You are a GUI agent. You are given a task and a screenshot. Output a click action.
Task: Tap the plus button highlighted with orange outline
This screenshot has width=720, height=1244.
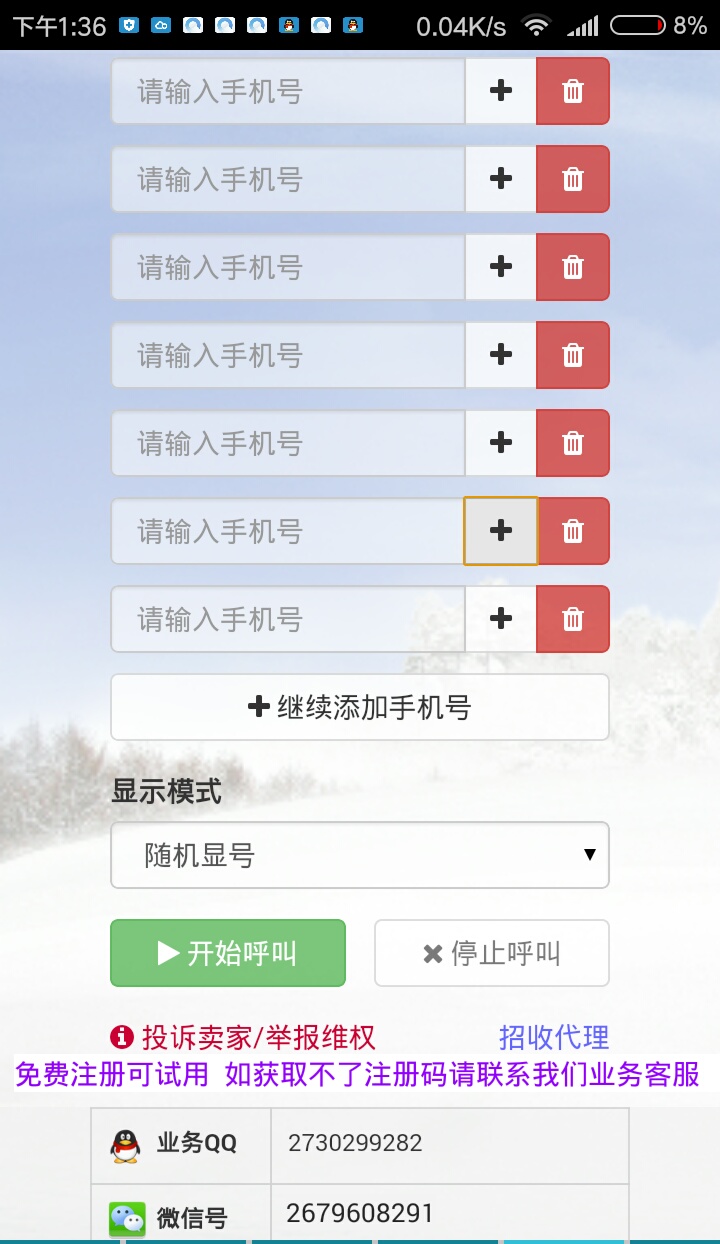coord(501,531)
